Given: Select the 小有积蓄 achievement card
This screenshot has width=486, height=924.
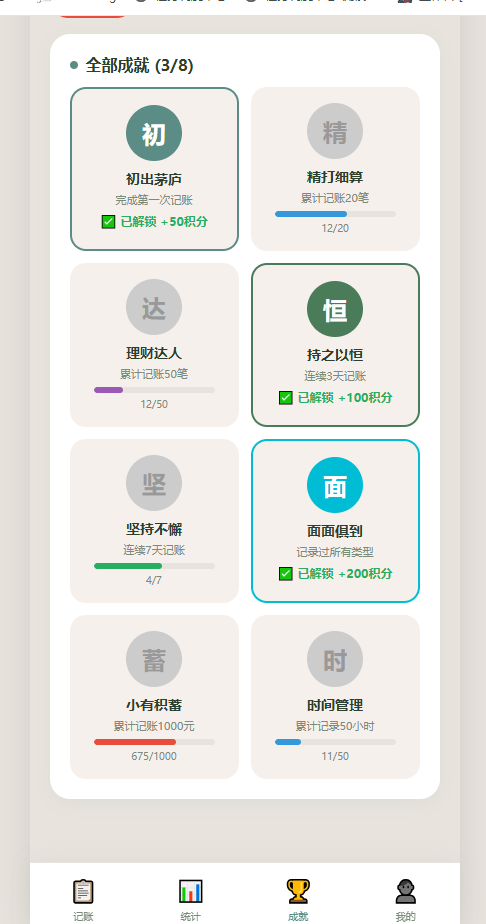Looking at the screenshot, I should coord(154,697).
